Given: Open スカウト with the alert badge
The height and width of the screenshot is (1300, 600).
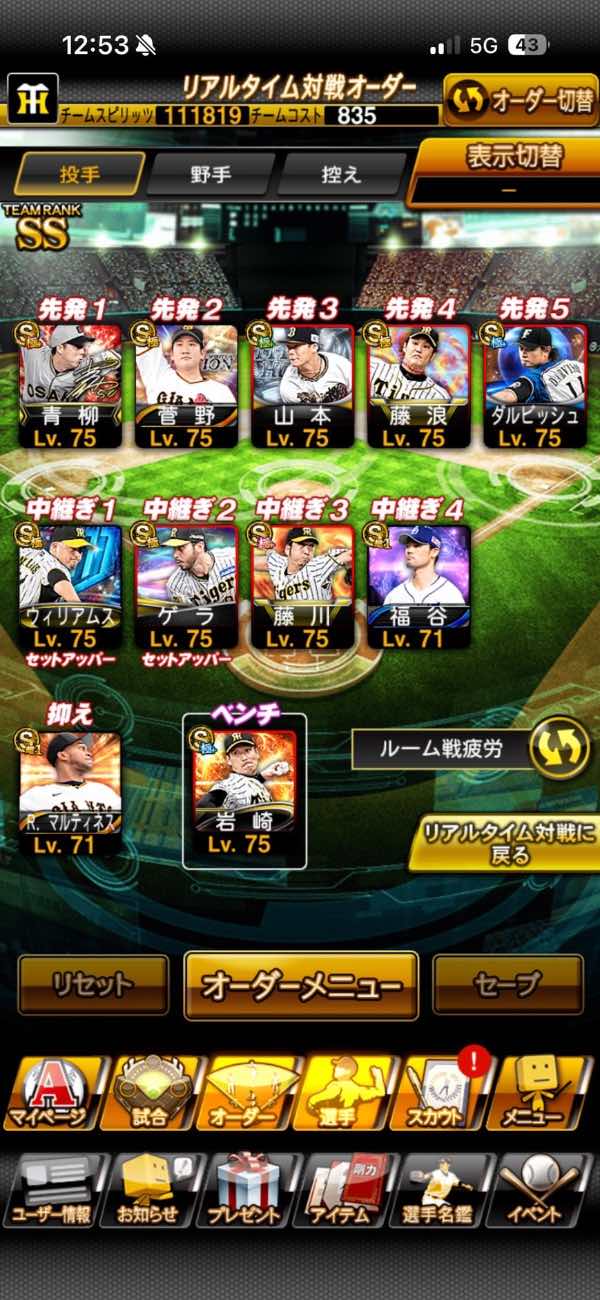Looking at the screenshot, I should [448, 1092].
